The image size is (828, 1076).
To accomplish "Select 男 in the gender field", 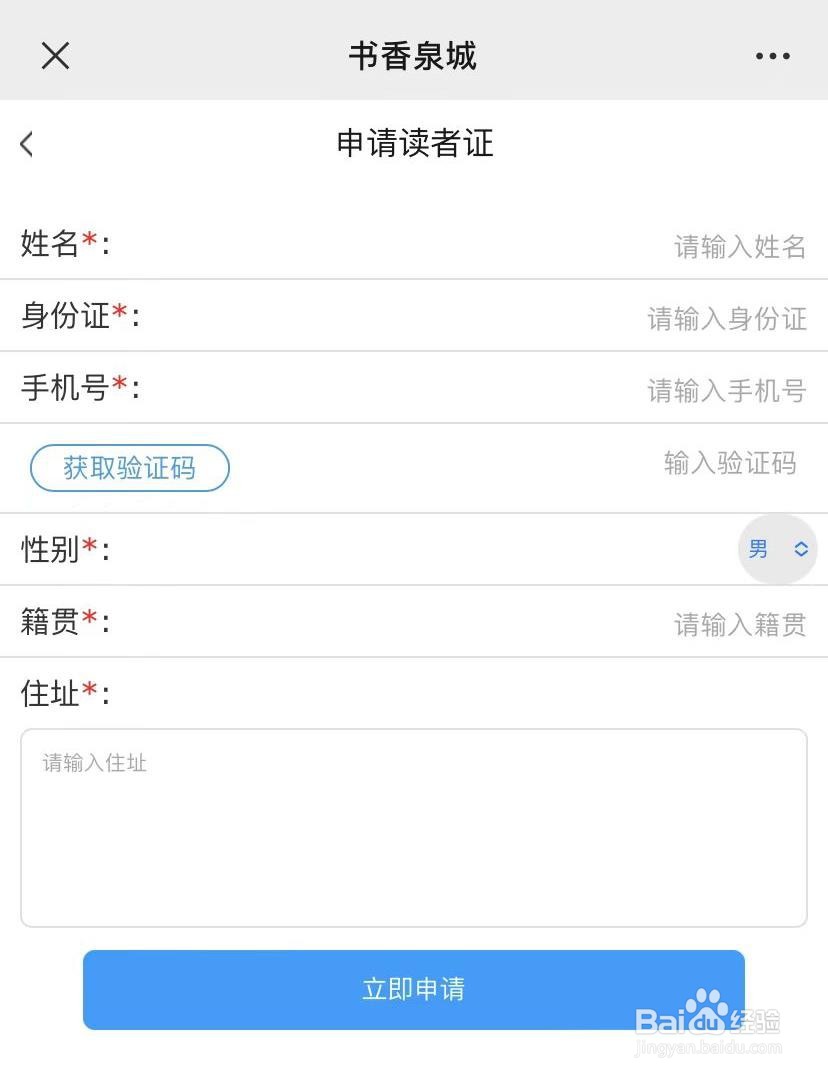I will coord(758,549).
